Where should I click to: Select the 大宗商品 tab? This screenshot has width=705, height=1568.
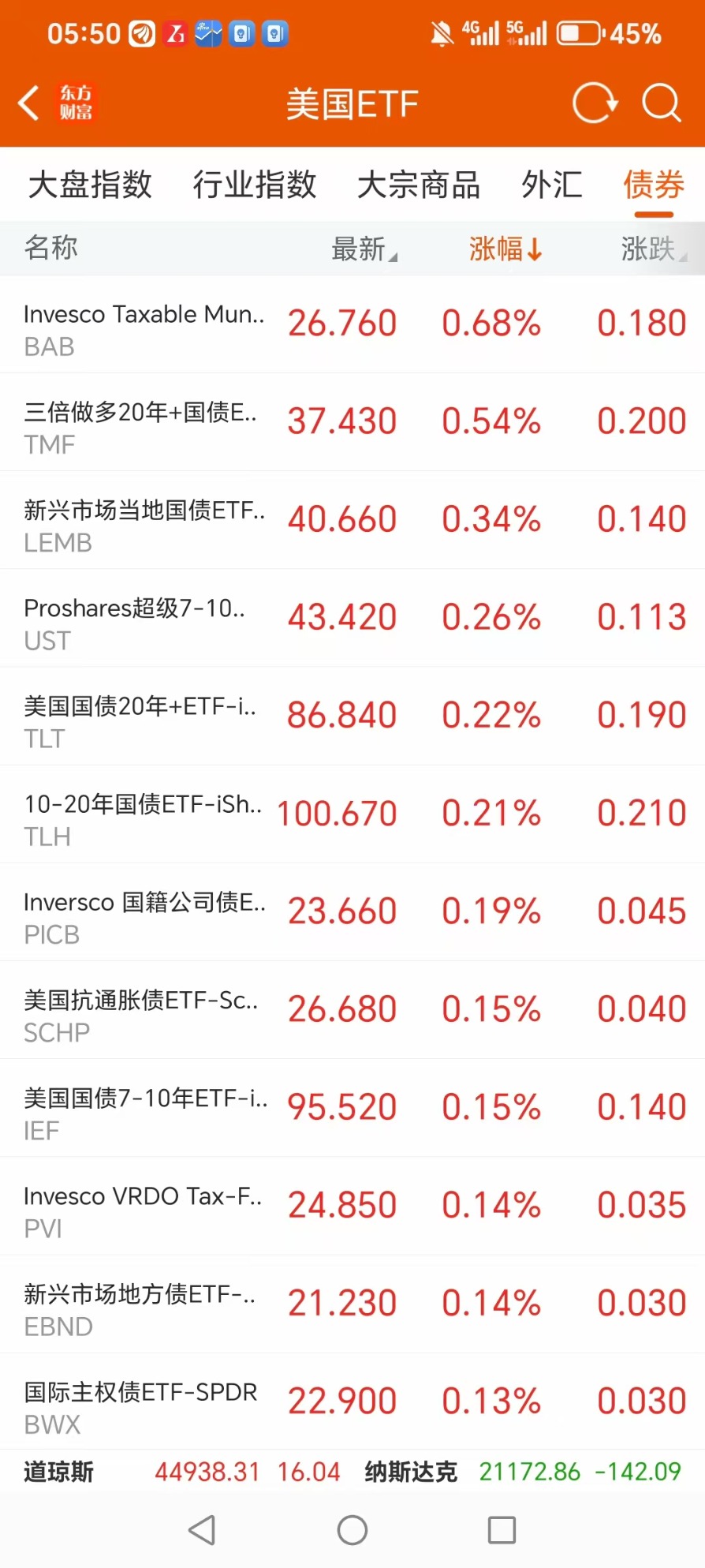419,185
